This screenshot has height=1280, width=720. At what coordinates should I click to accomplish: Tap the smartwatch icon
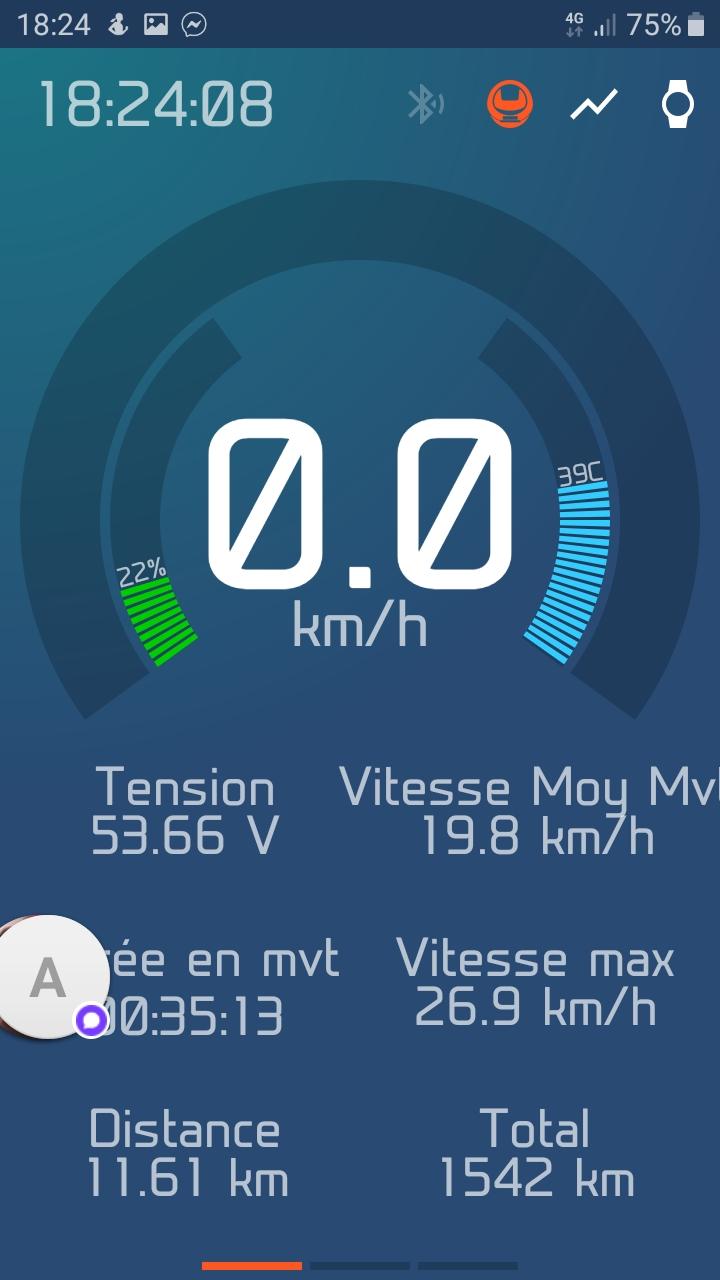tap(678, 105)
